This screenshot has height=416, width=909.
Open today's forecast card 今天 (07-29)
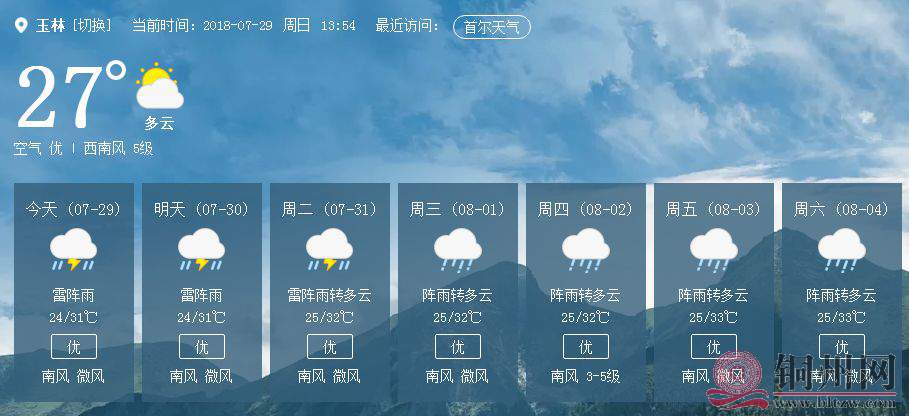coord(74,290)
